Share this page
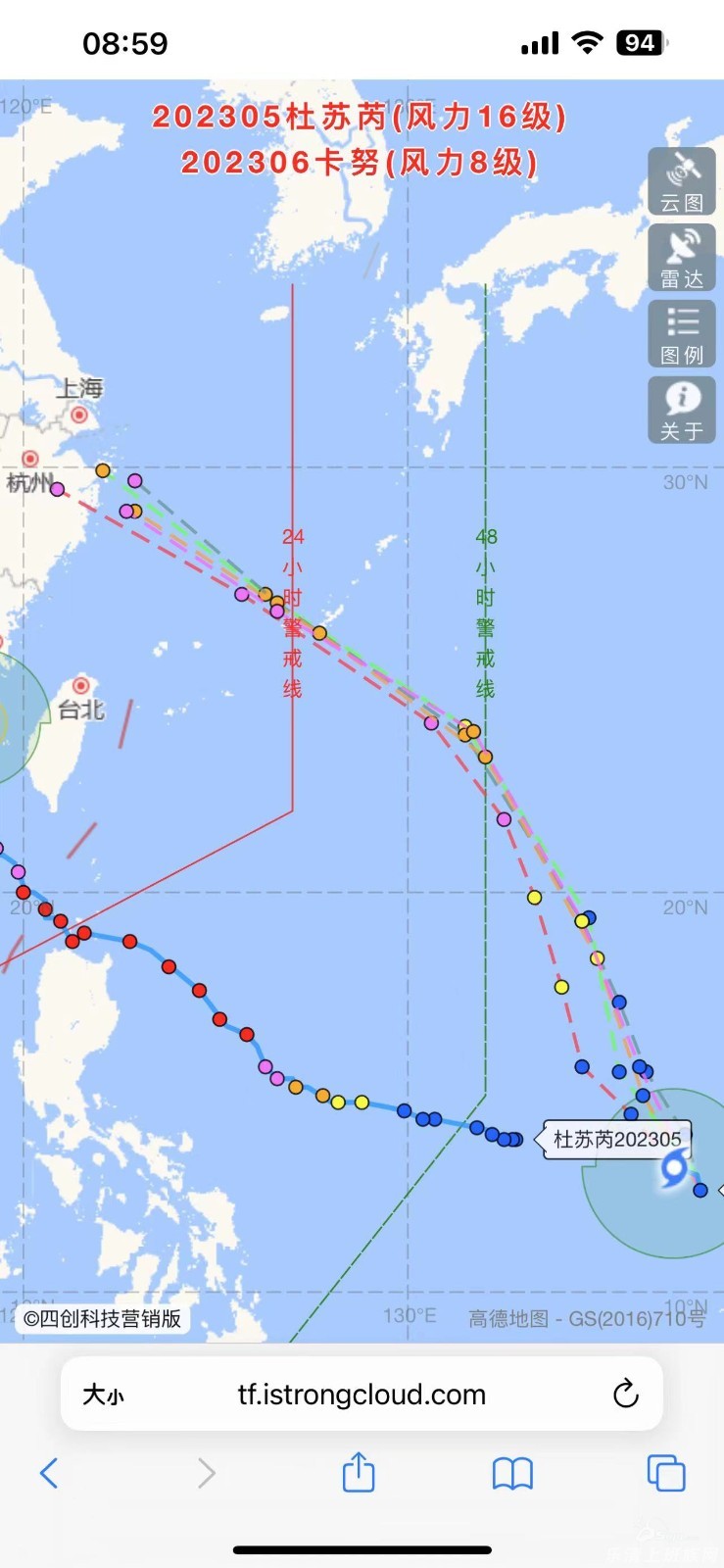The image size is (724, 1568). (x=359, y=1472)
